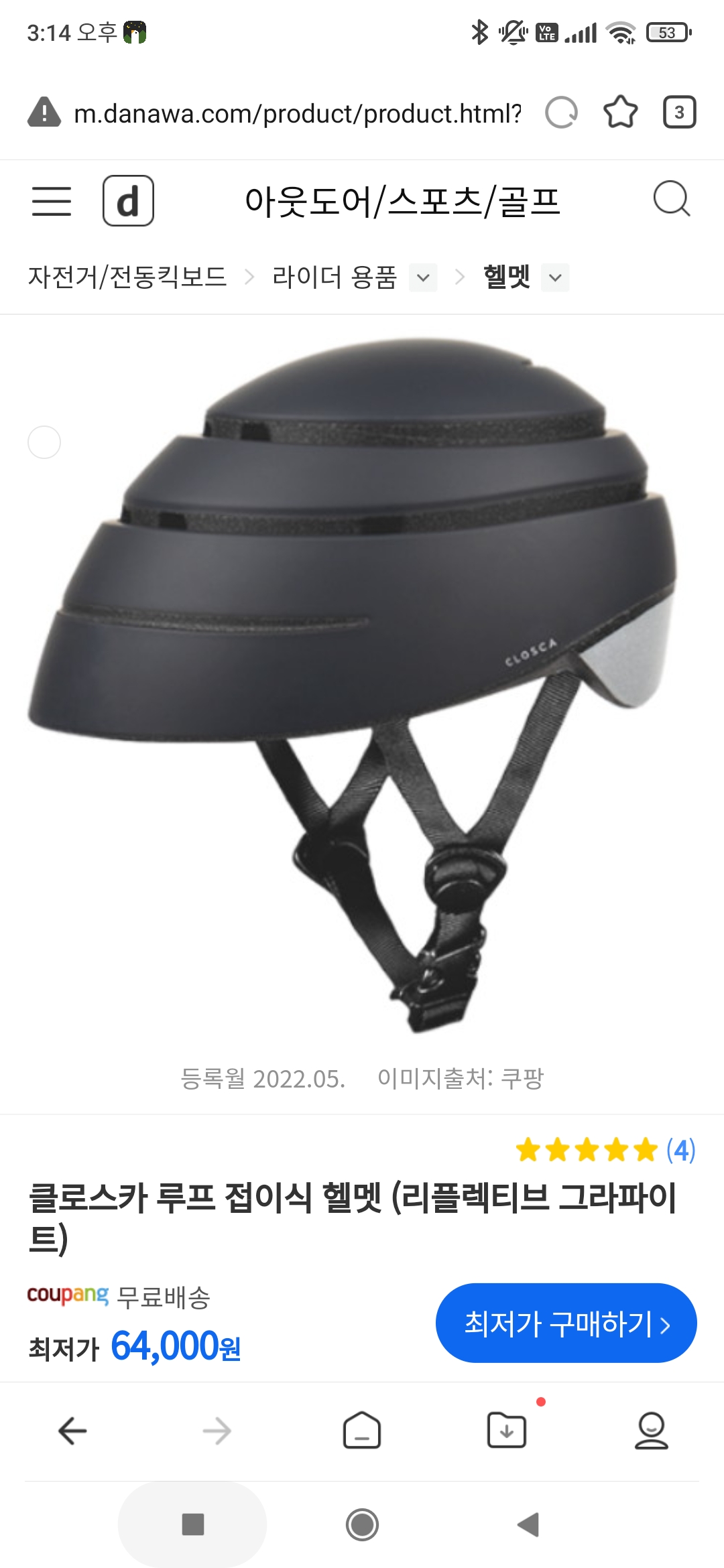This screenshot has height=1568, width=724.
Task: Tap the system recent apps square
Action: point(193,1524)
